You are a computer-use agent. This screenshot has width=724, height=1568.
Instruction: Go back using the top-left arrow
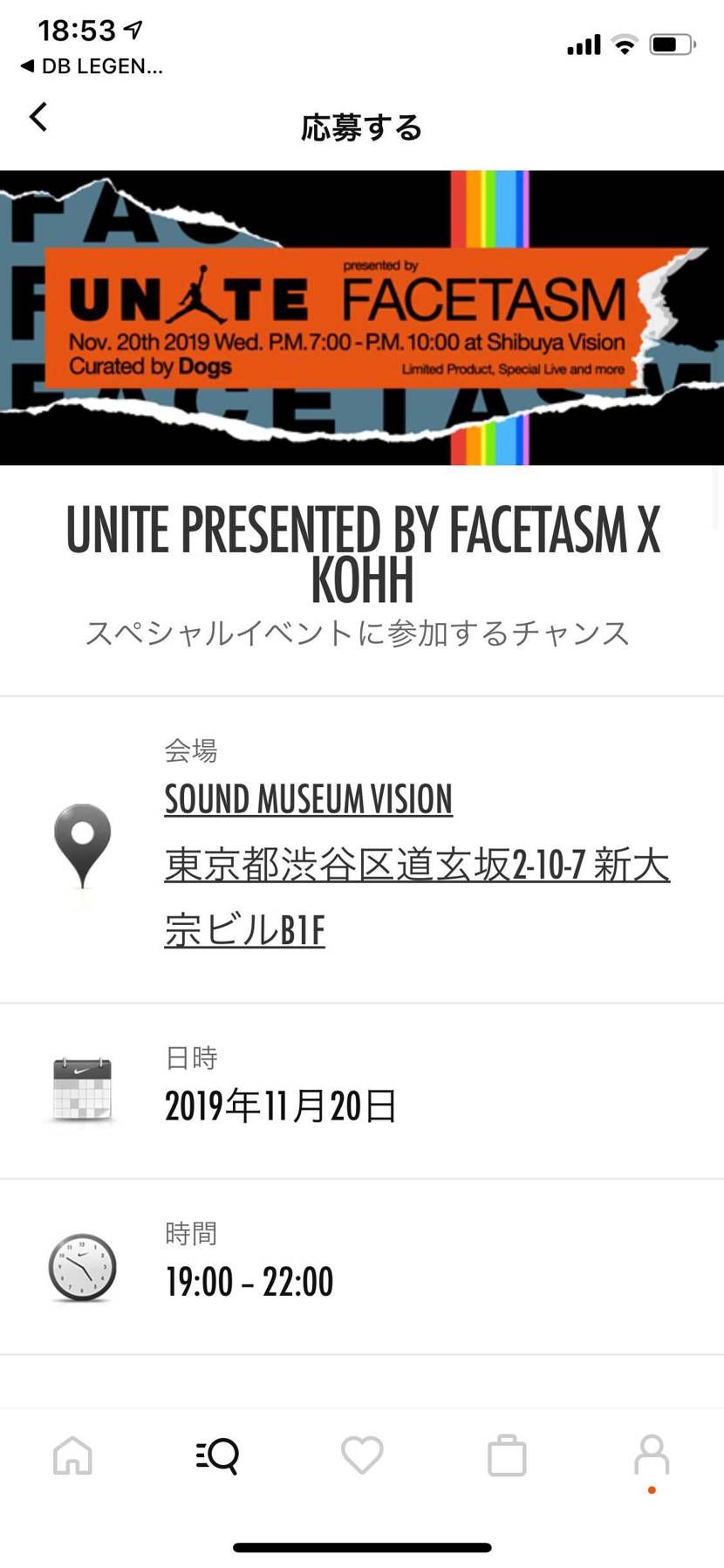point(38,117)
